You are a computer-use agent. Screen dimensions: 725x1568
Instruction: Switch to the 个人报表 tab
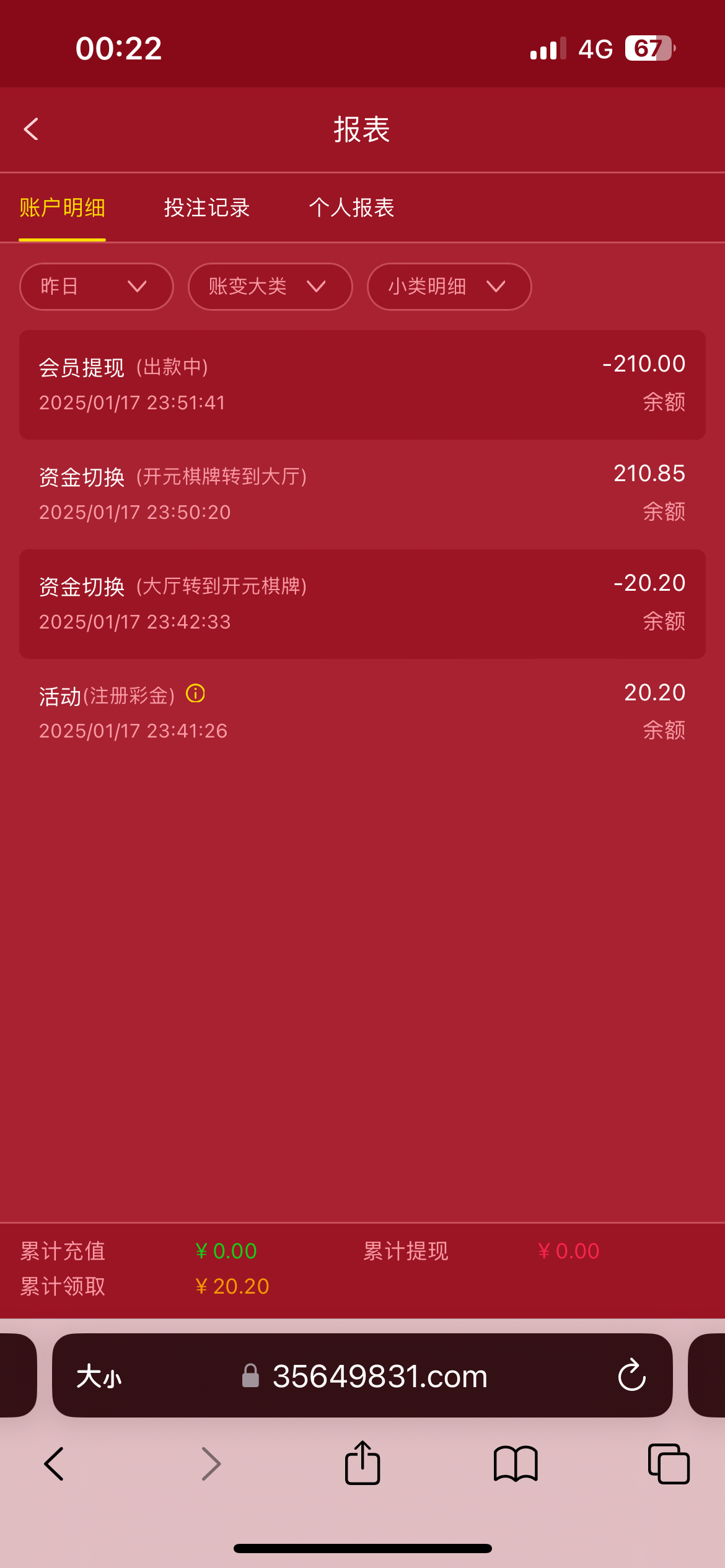(351, 207)
